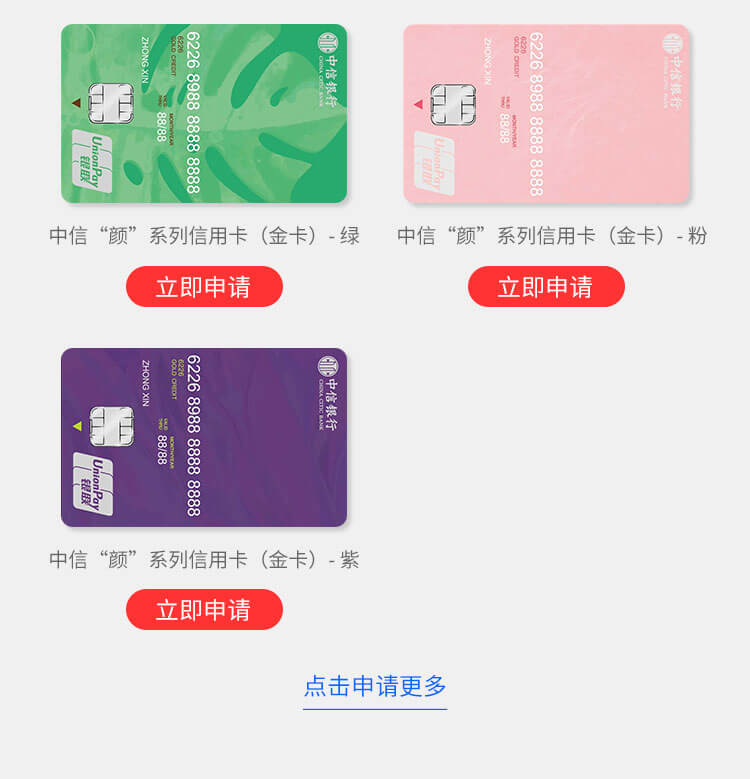Open the purple credit card image
Image resolution: width=750 pixels, height=779 pixels.
[204, 437]
